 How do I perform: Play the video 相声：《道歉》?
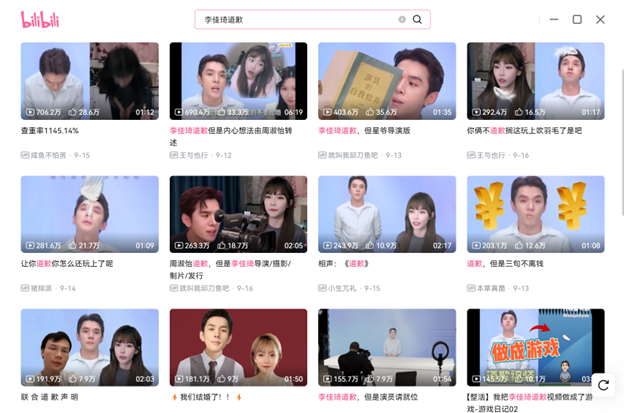386,214
